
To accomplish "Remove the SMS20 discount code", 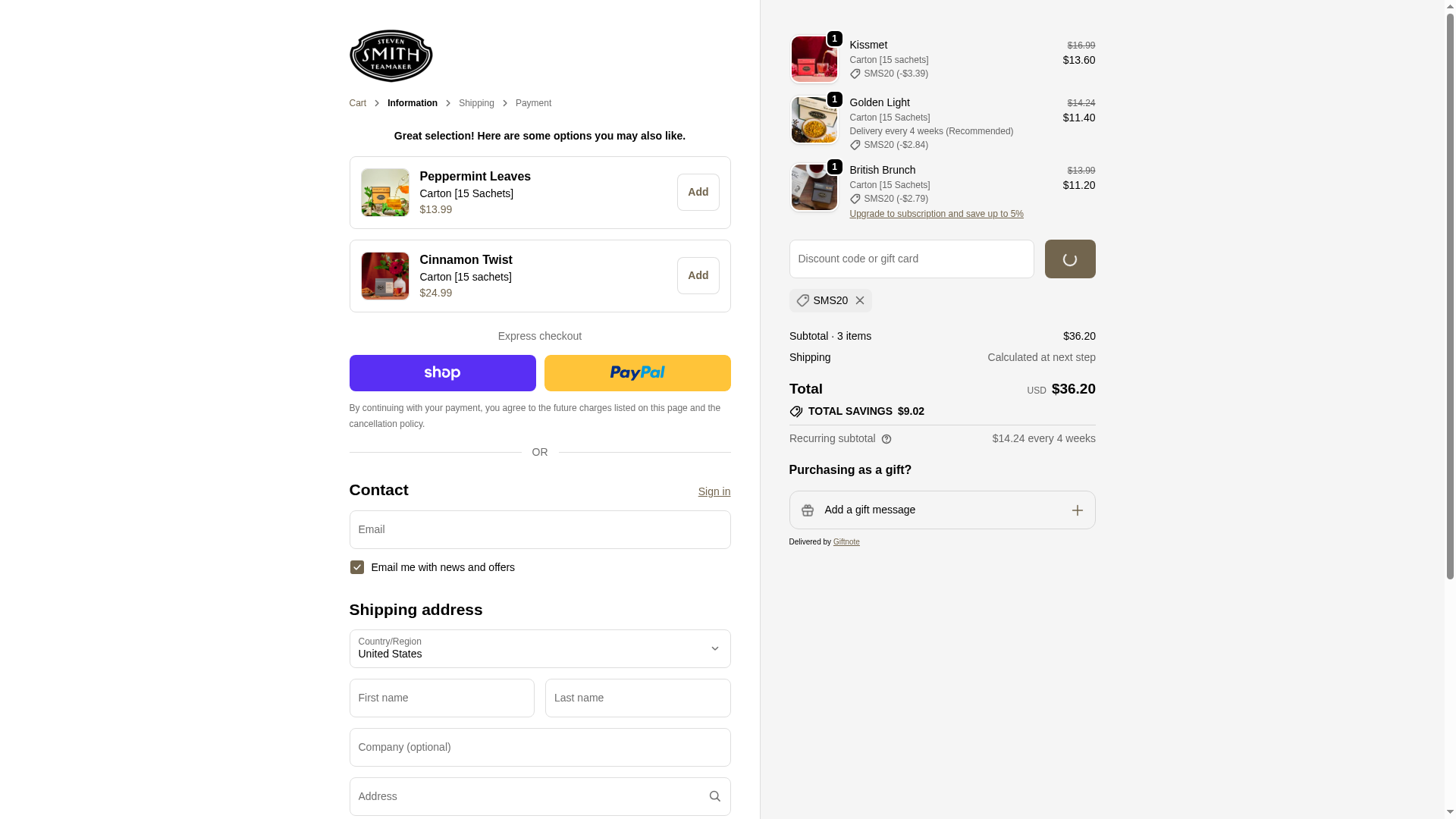I will [860, 301].
